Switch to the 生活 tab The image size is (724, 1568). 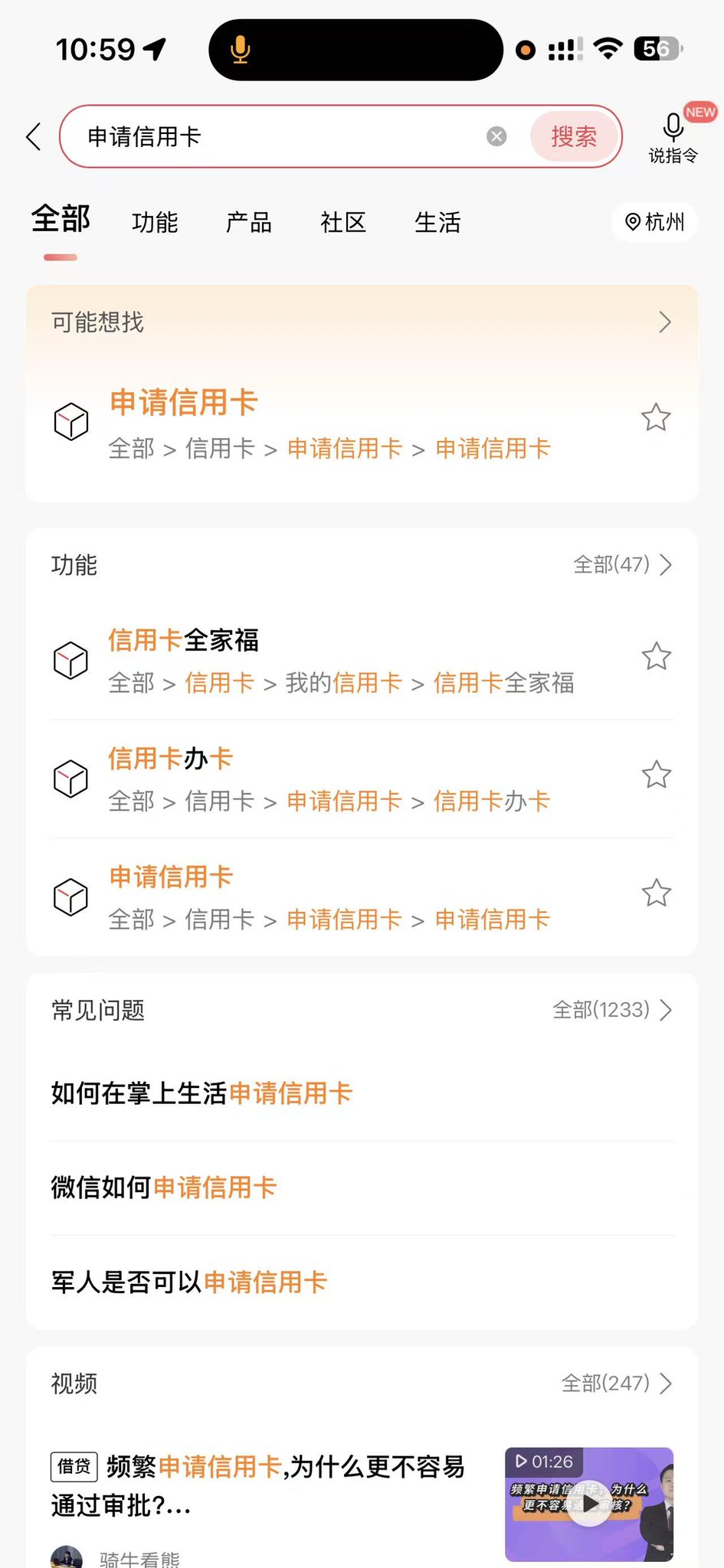[437, 223]
